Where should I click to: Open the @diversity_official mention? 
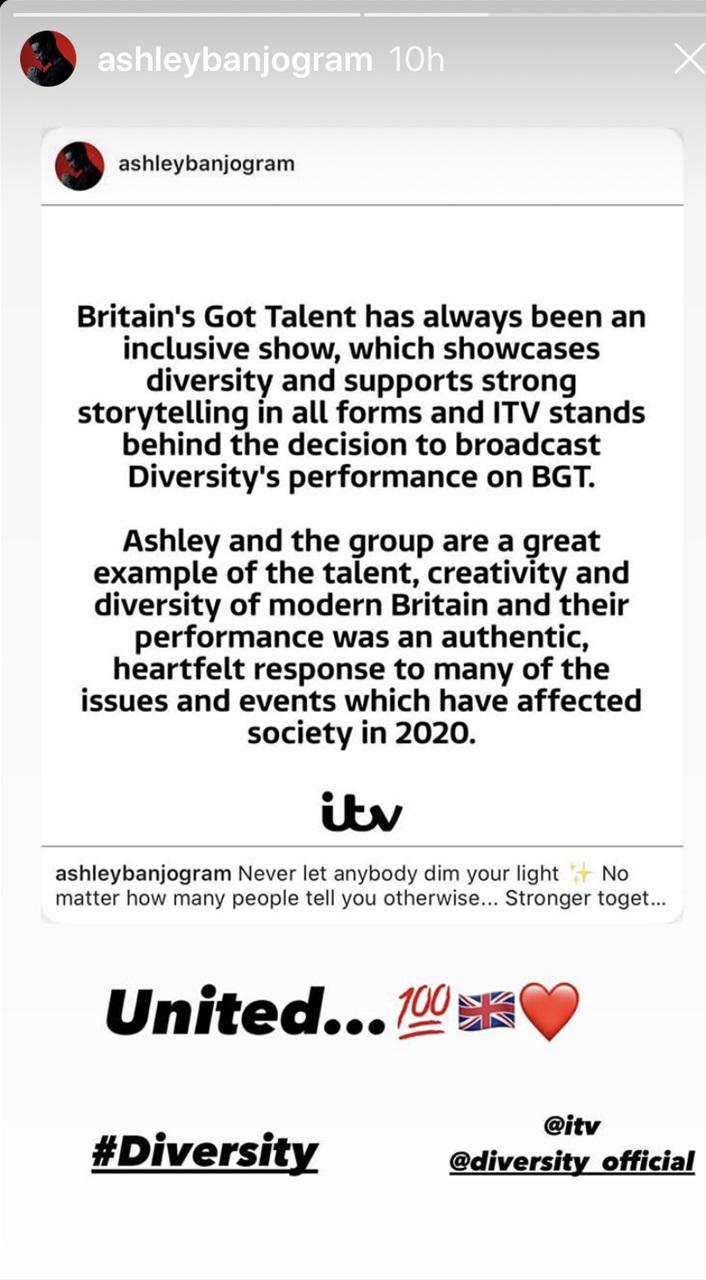(x=572, y=1160)
